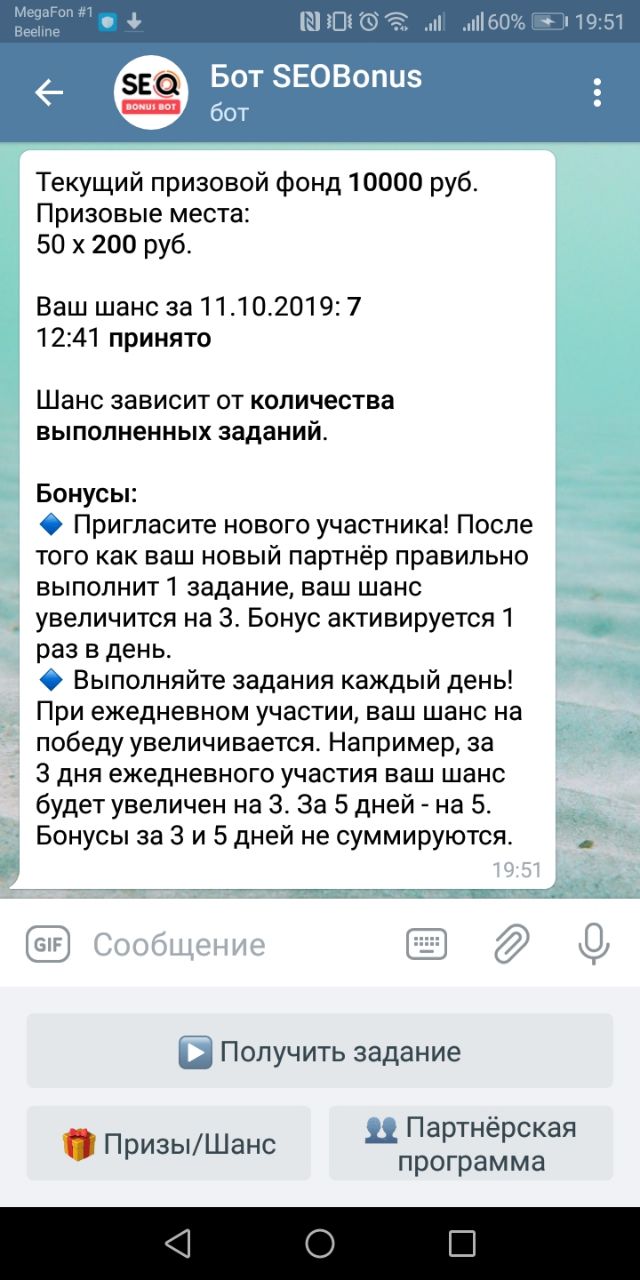Tap the Получить задание button
Screen dimensions: 640x1280
coord(319,1051)
